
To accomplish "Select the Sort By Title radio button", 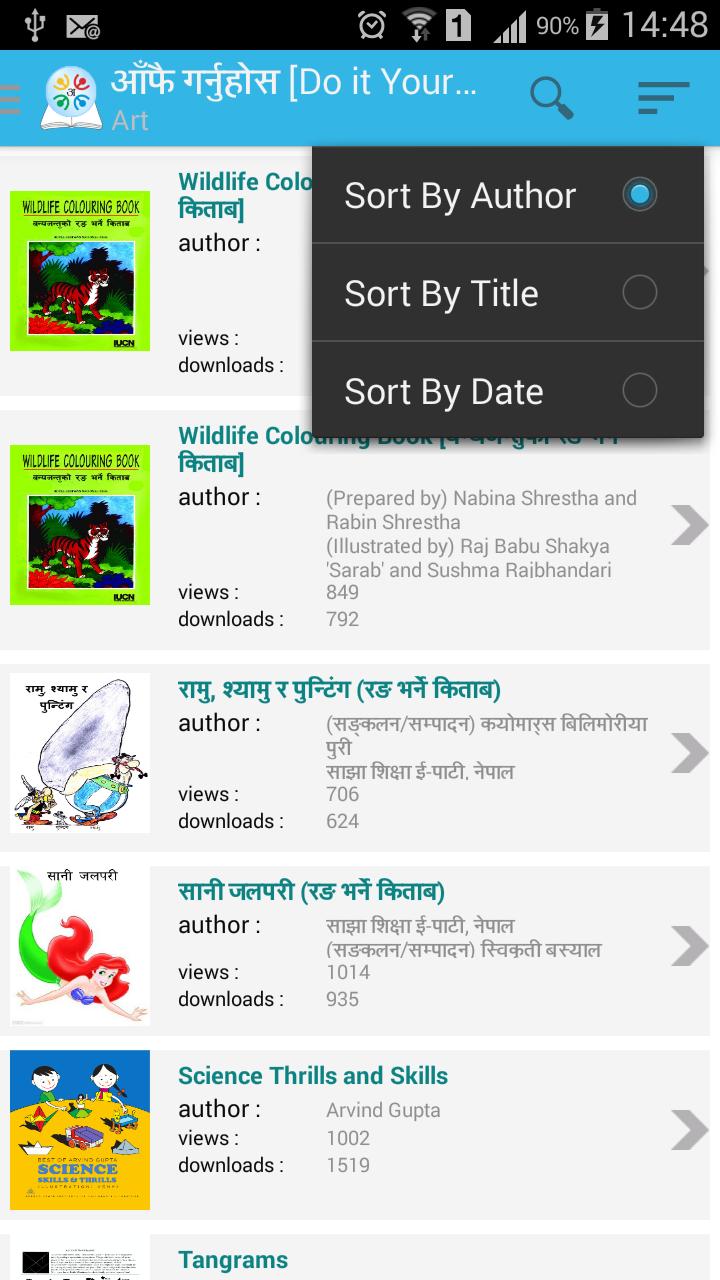I will tap(640, 292).
